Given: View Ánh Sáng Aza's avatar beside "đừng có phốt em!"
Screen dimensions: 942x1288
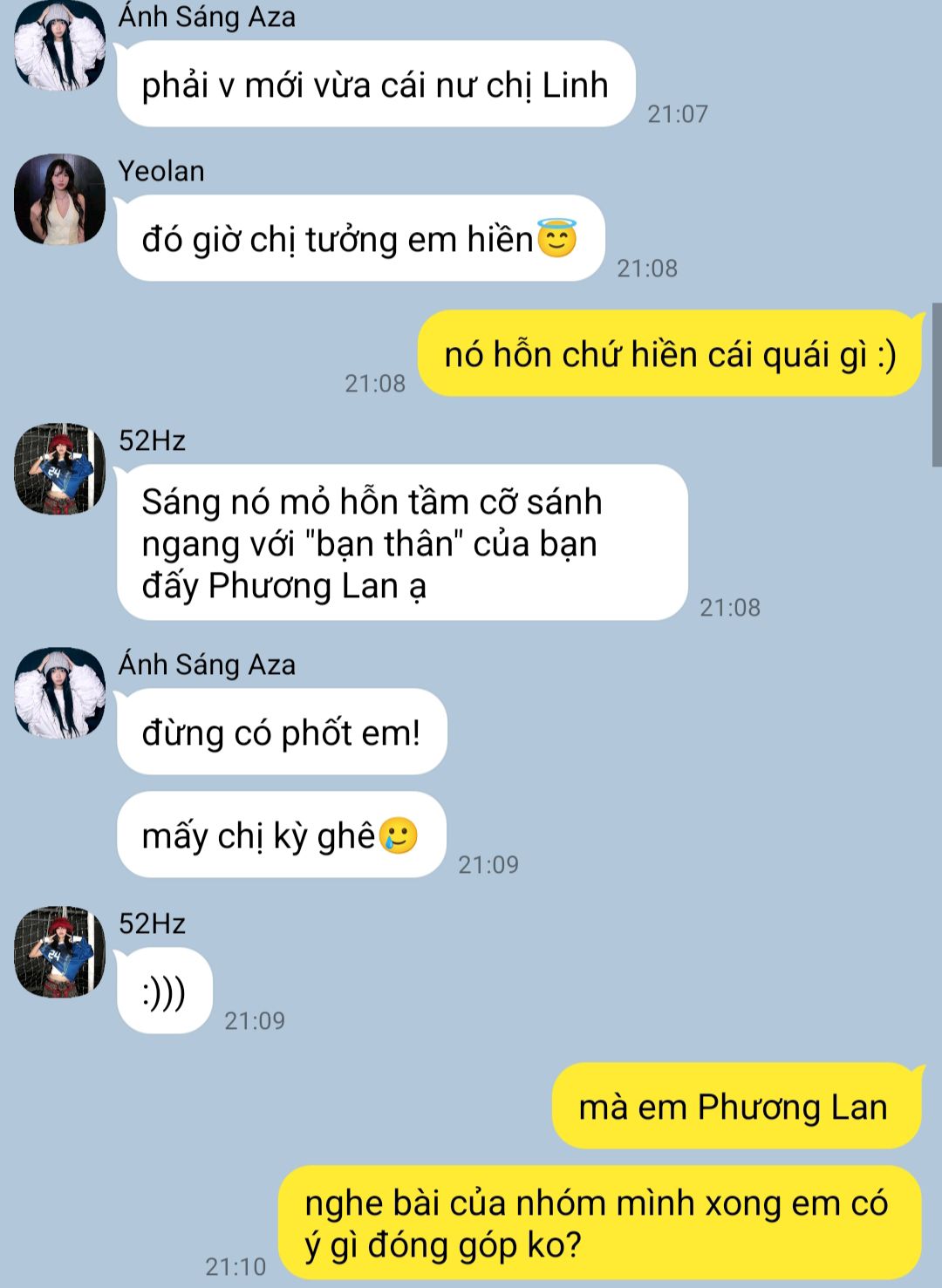Looking at the screenshot, I should (x=59, y=693).
